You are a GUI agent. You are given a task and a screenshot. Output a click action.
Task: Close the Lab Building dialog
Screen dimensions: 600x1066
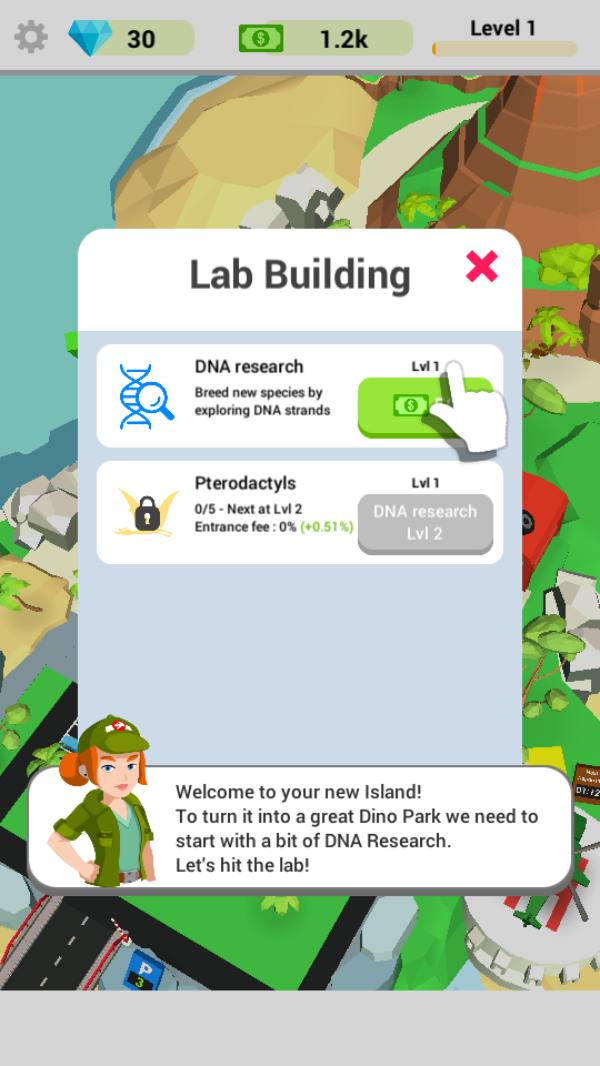482,266
